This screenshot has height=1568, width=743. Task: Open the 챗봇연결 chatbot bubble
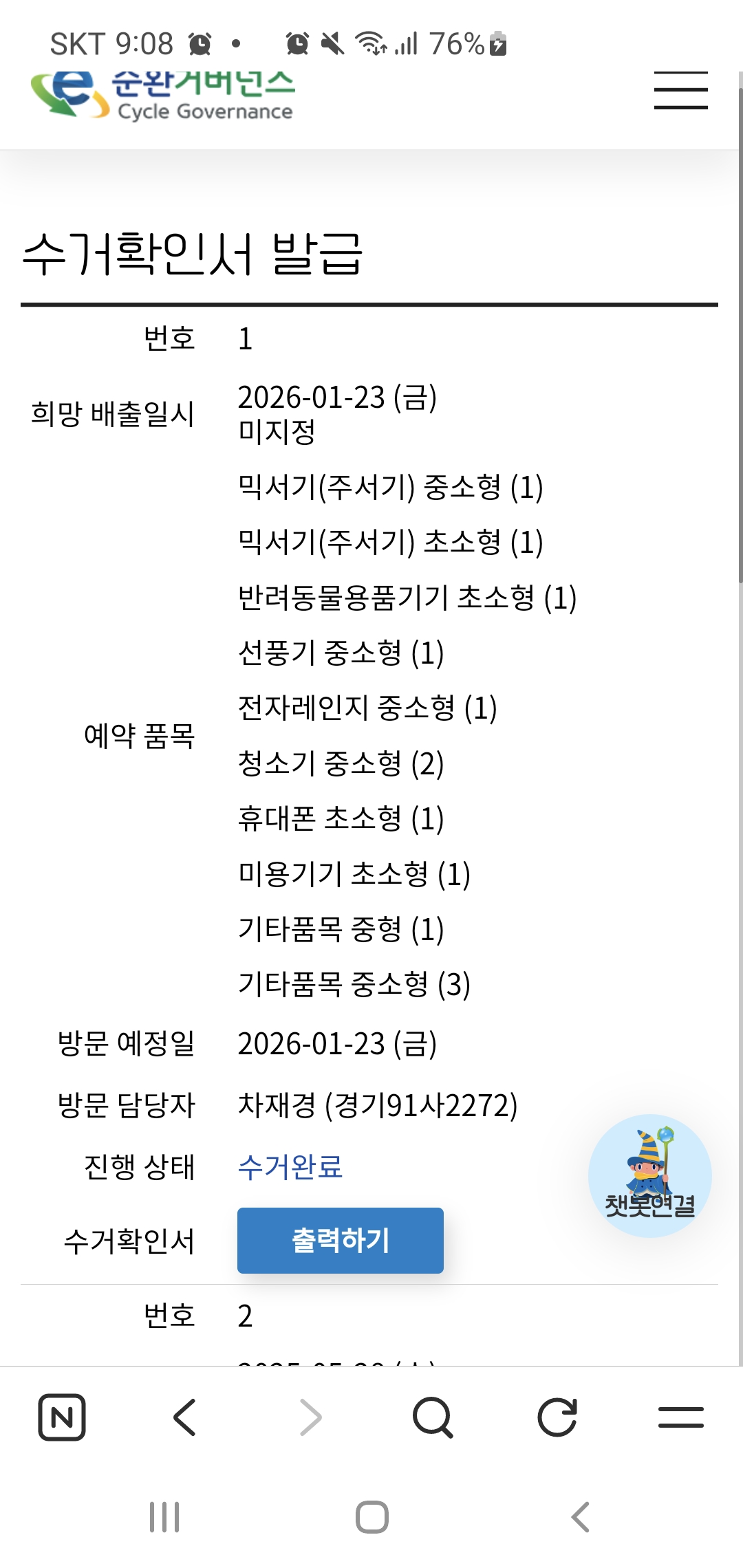pyautogui.click(x=649, y=1175)
